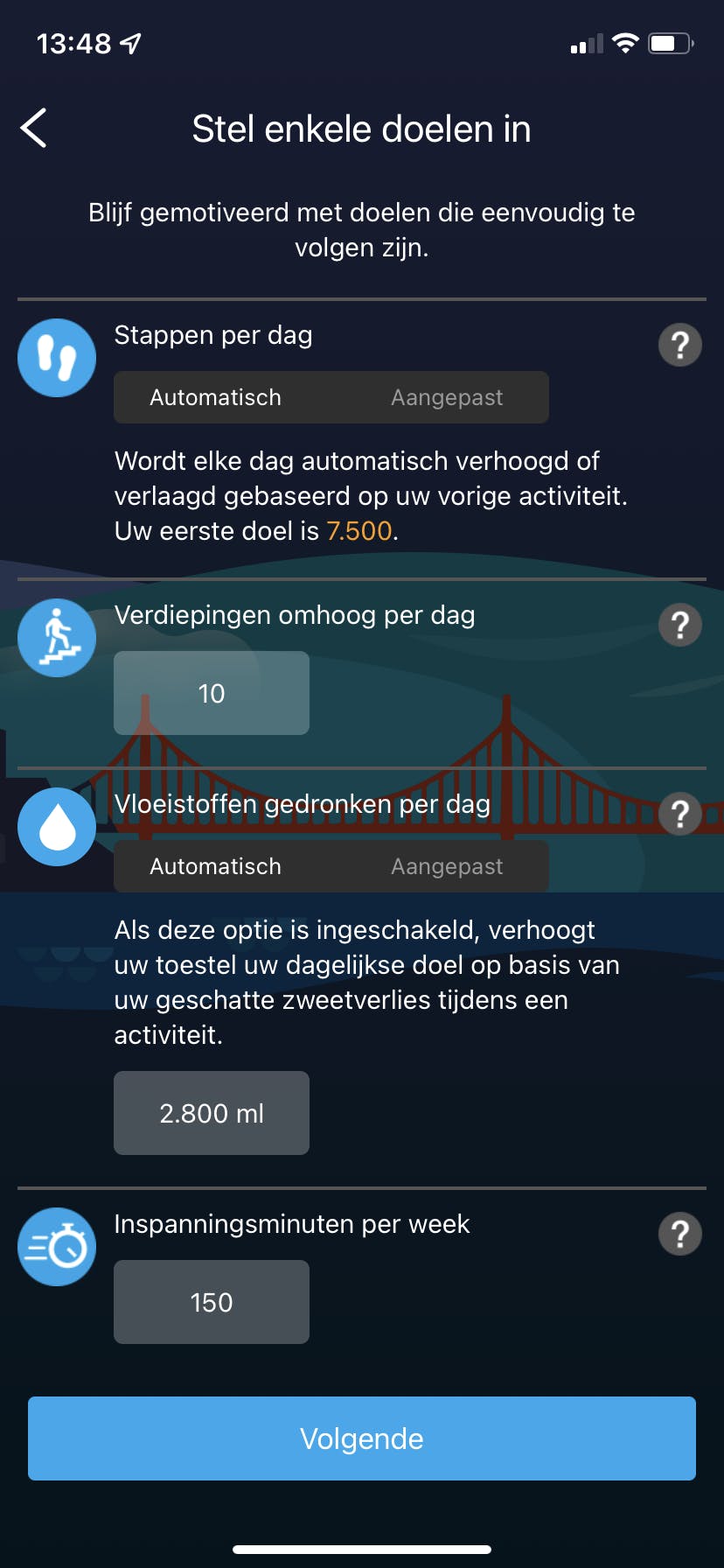Edit the 150 Inspanningsminuten per week value
Image resolution: width=724 pixels, height=1568 pixels.
(212, 1302)
